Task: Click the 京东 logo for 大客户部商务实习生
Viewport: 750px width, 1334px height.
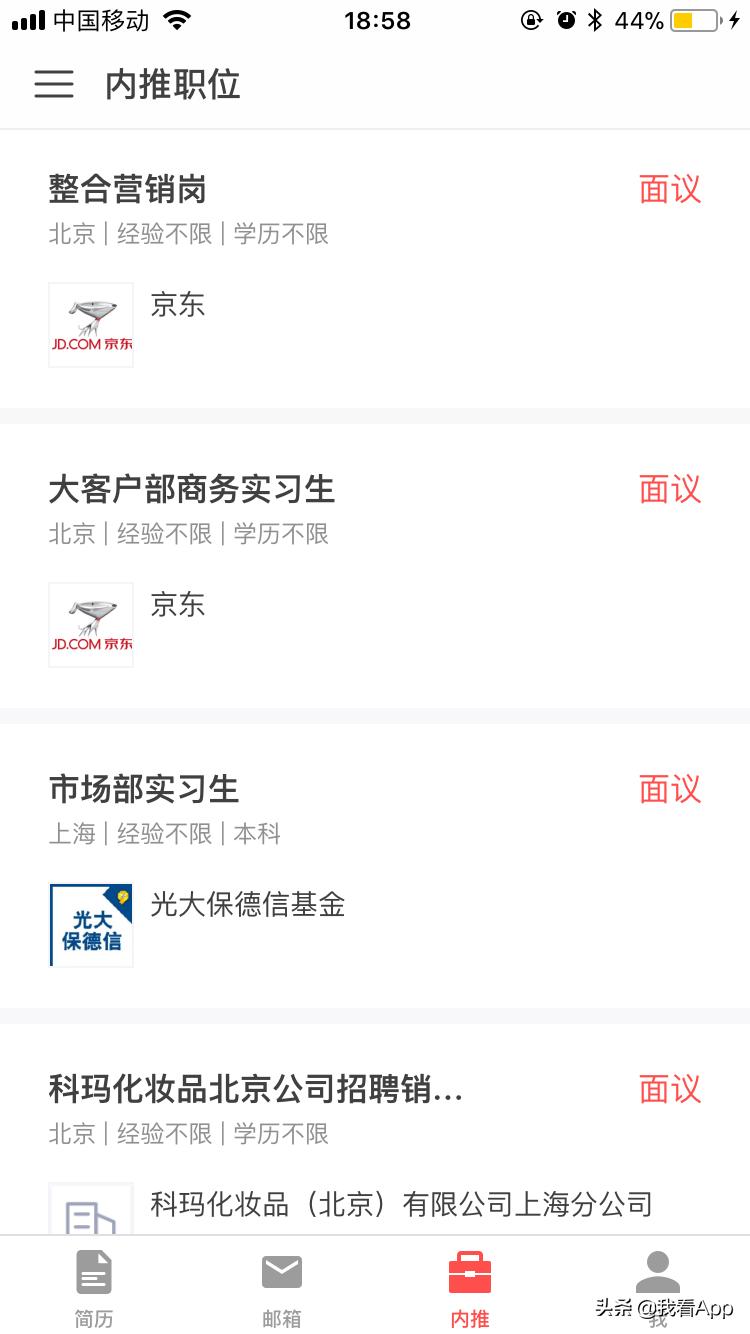Action: pyautogui.click(x=90, y=624)
